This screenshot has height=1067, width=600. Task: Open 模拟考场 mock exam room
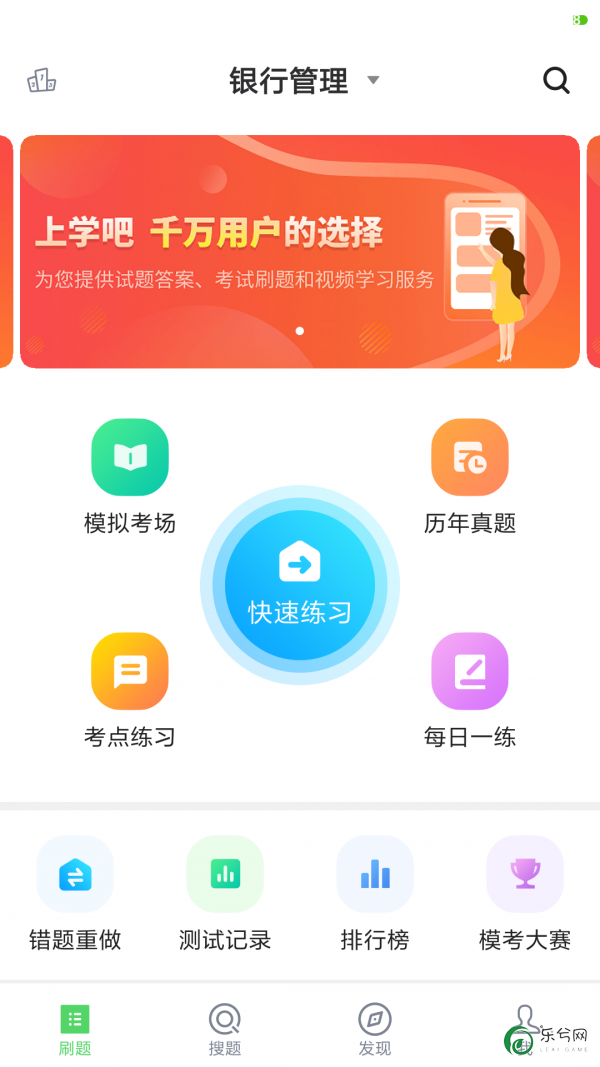(x=130, y=476)
